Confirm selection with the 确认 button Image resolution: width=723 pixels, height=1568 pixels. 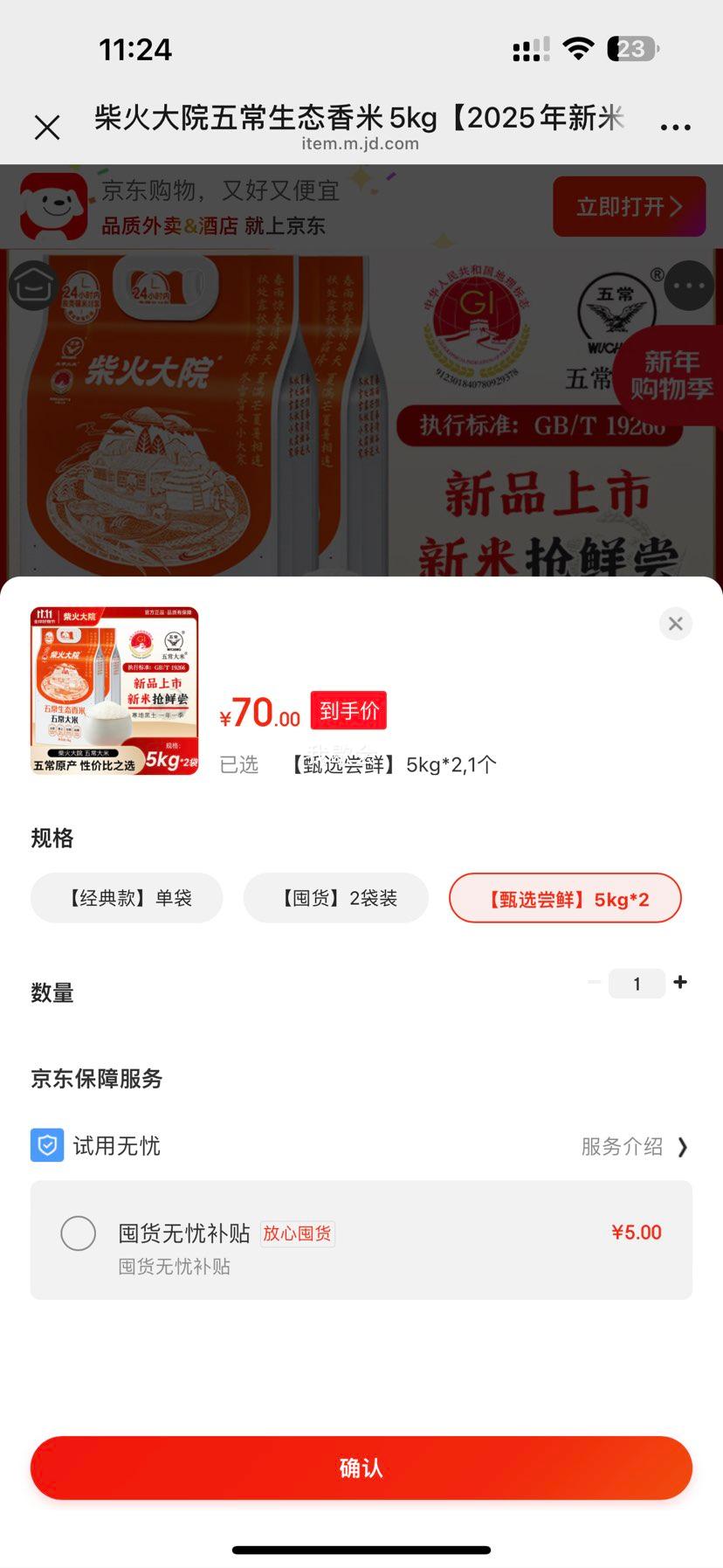tap(361, 1468)
